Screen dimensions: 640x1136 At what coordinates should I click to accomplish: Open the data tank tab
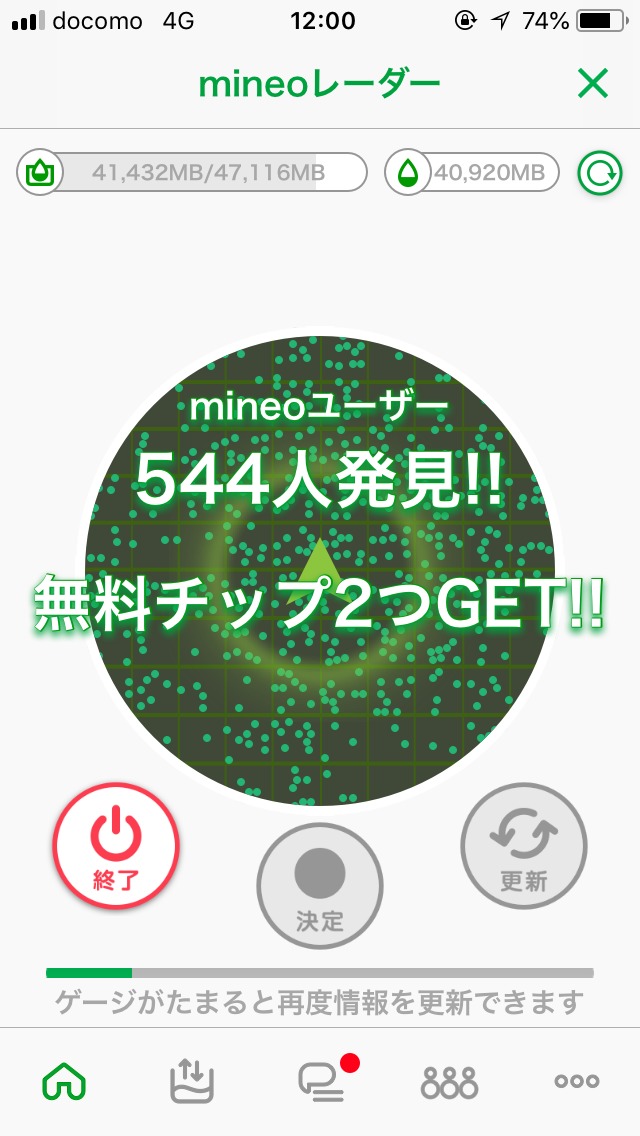point(192,1081)
